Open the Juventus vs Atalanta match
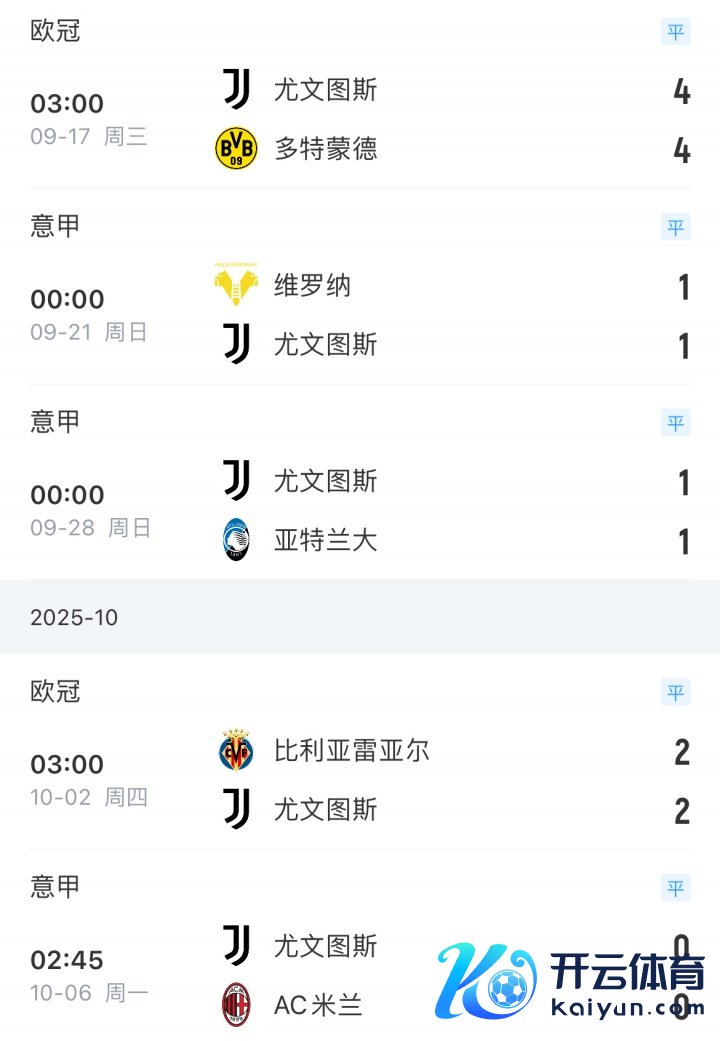Image resolution: width=720 pixels, height=1041 pixels. (x=360, y=511)
